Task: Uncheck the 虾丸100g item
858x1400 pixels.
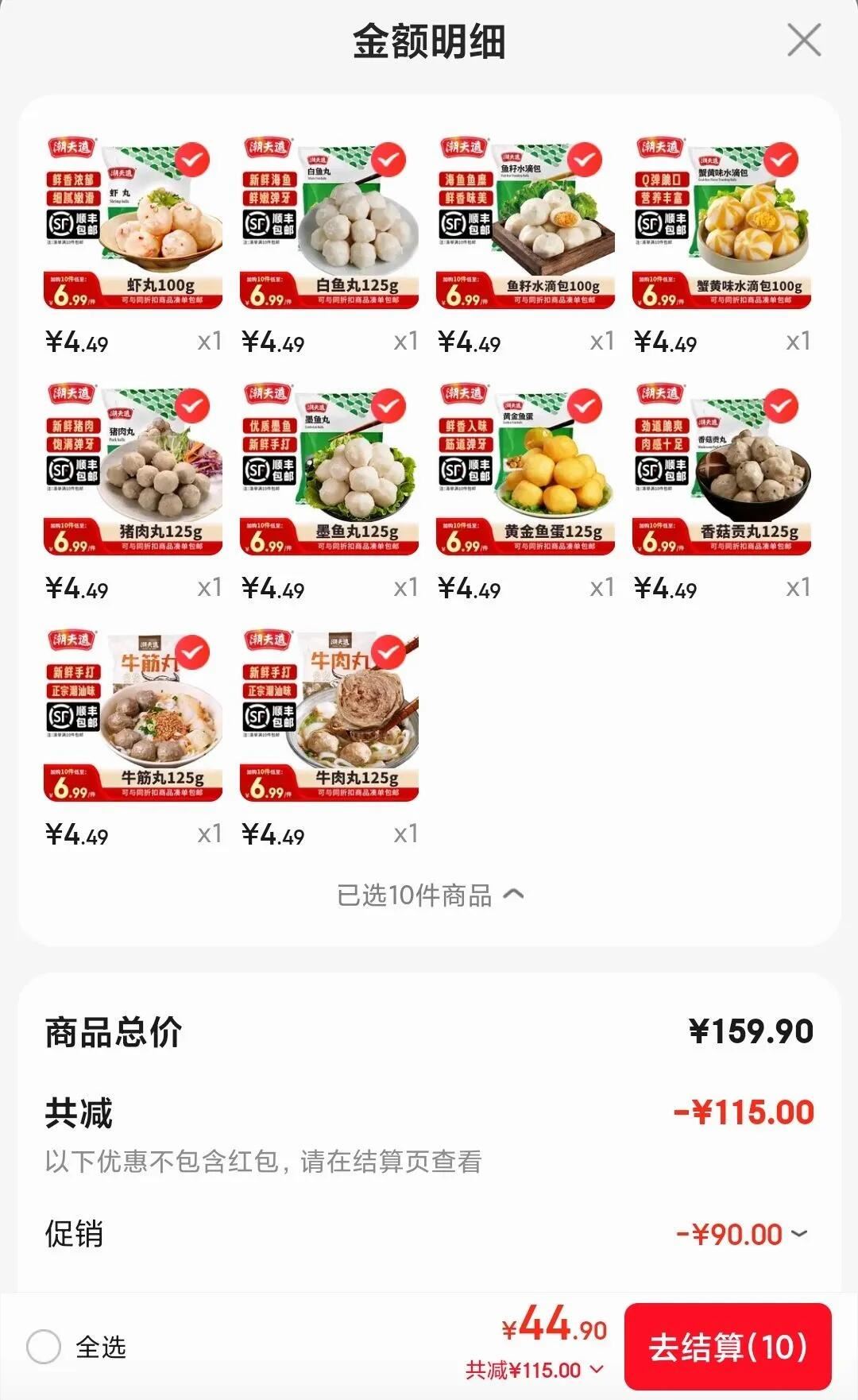Action: pos(192,160)
